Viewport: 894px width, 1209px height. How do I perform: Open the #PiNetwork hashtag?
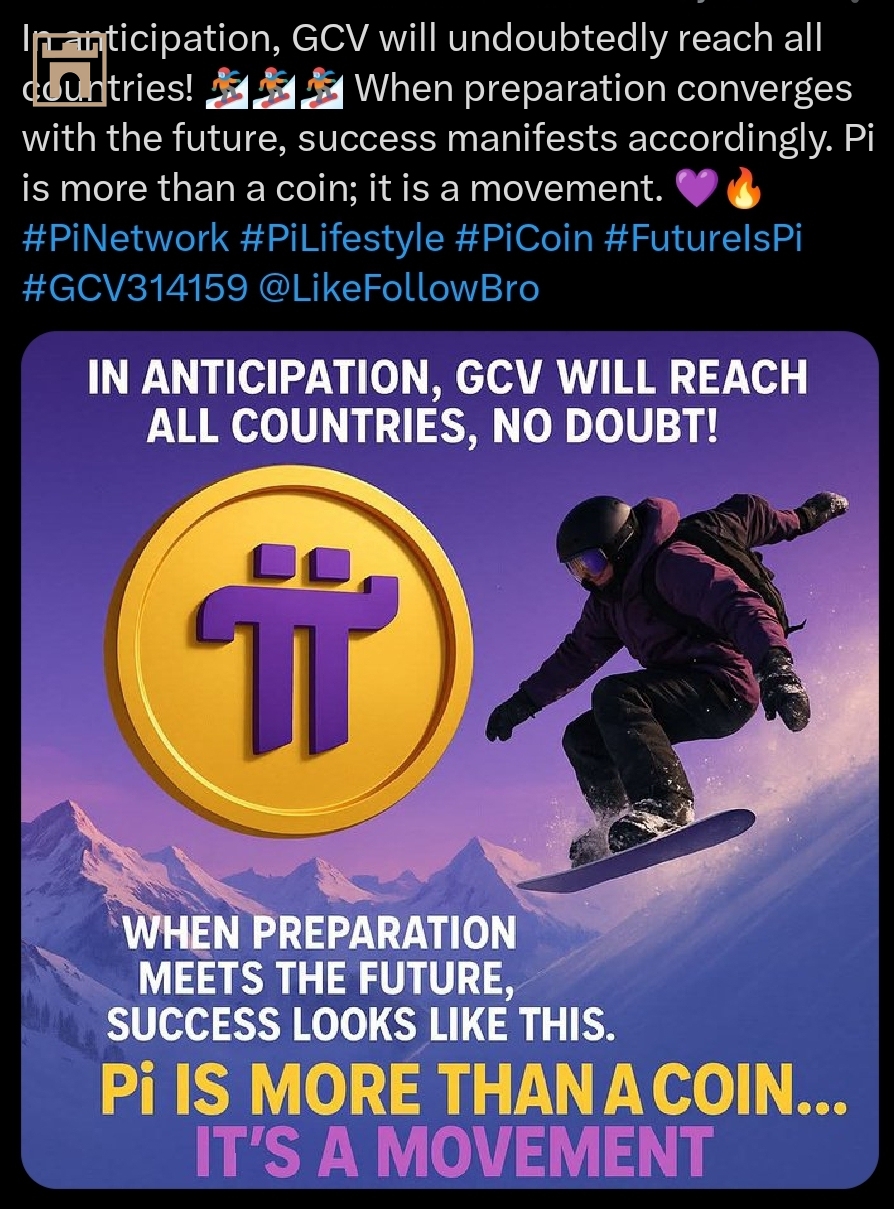click(125, 239)
